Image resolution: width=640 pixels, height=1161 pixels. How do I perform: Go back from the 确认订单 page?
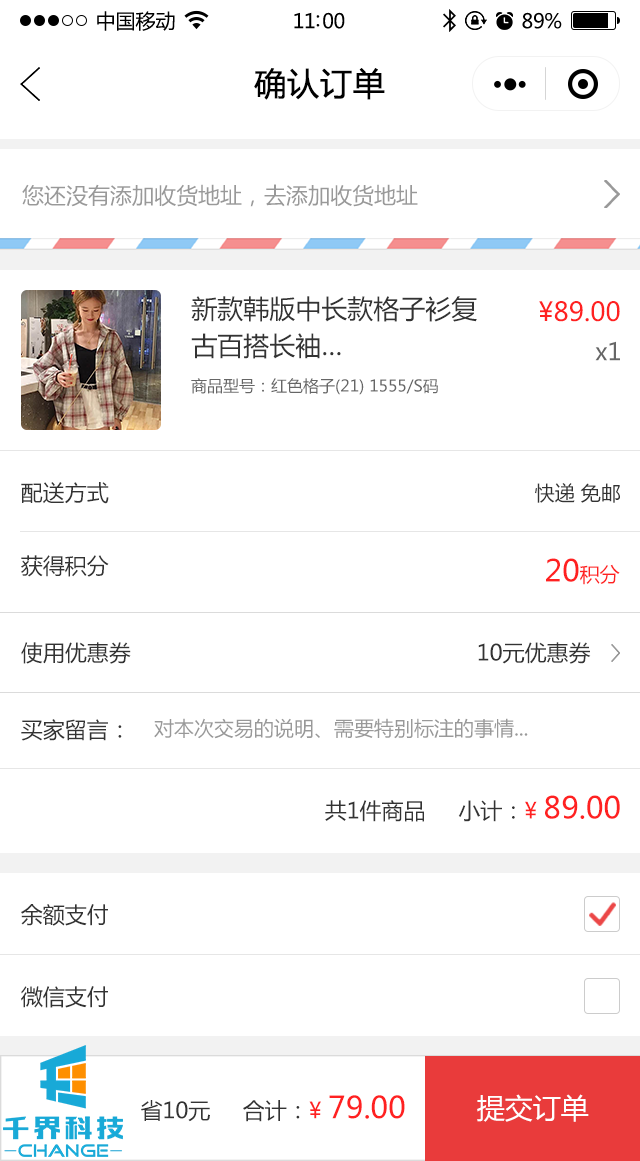click(x=31, y=84)
